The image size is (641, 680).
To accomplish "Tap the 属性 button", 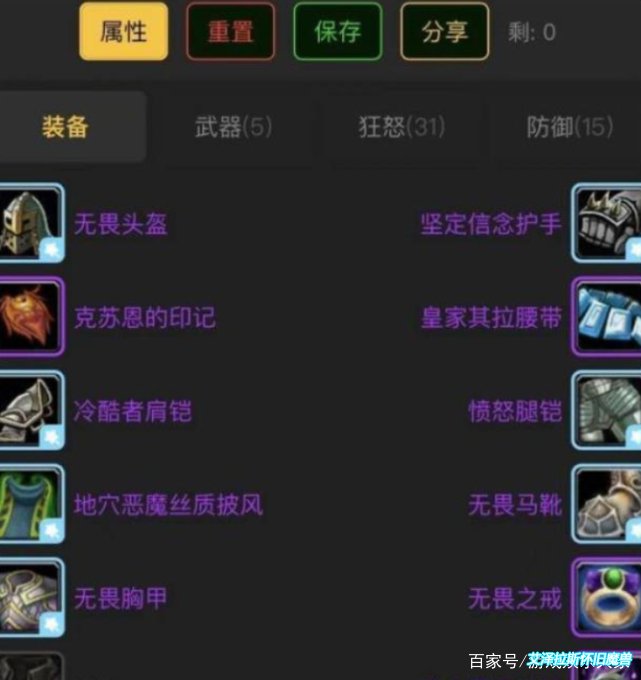I will click(x=123, y=31).
